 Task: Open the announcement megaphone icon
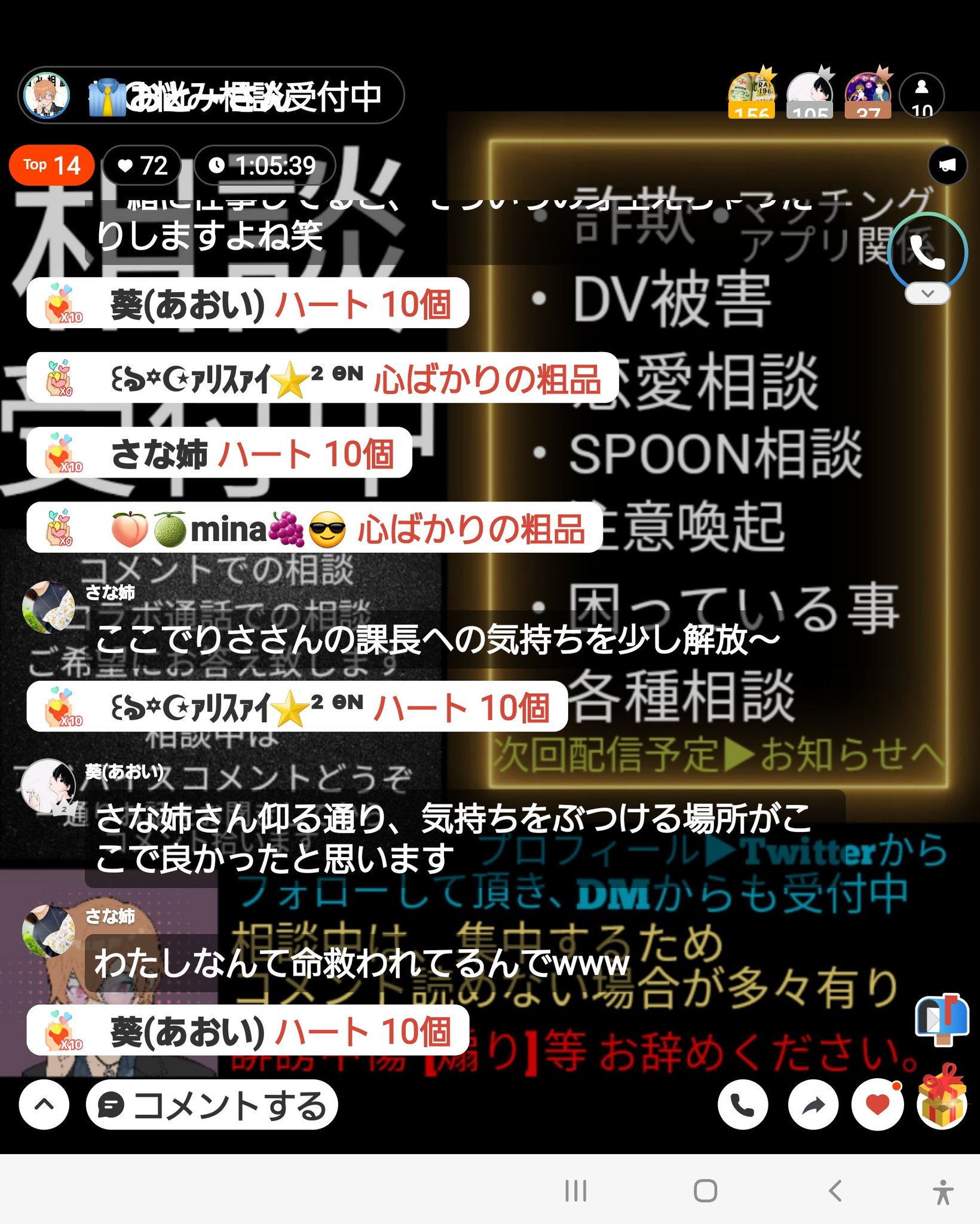947,165
